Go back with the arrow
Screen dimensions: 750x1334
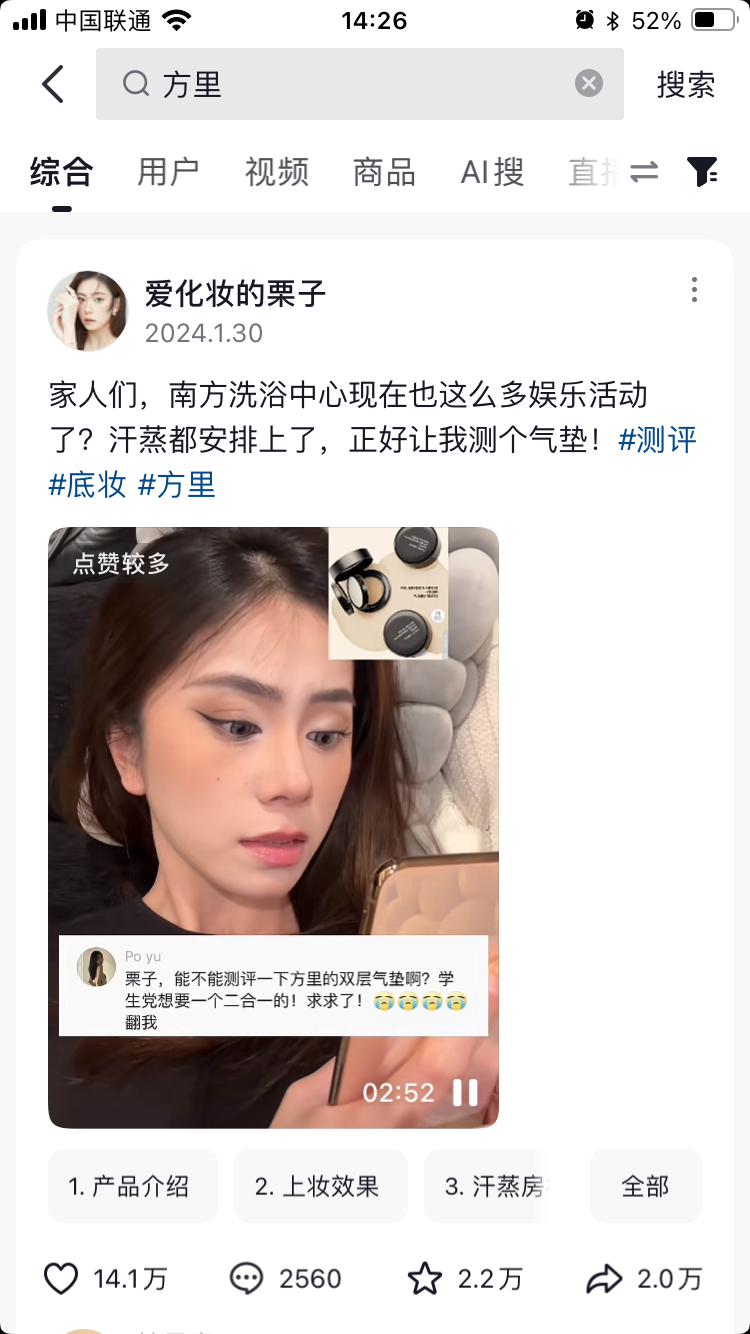coord(54,85)
